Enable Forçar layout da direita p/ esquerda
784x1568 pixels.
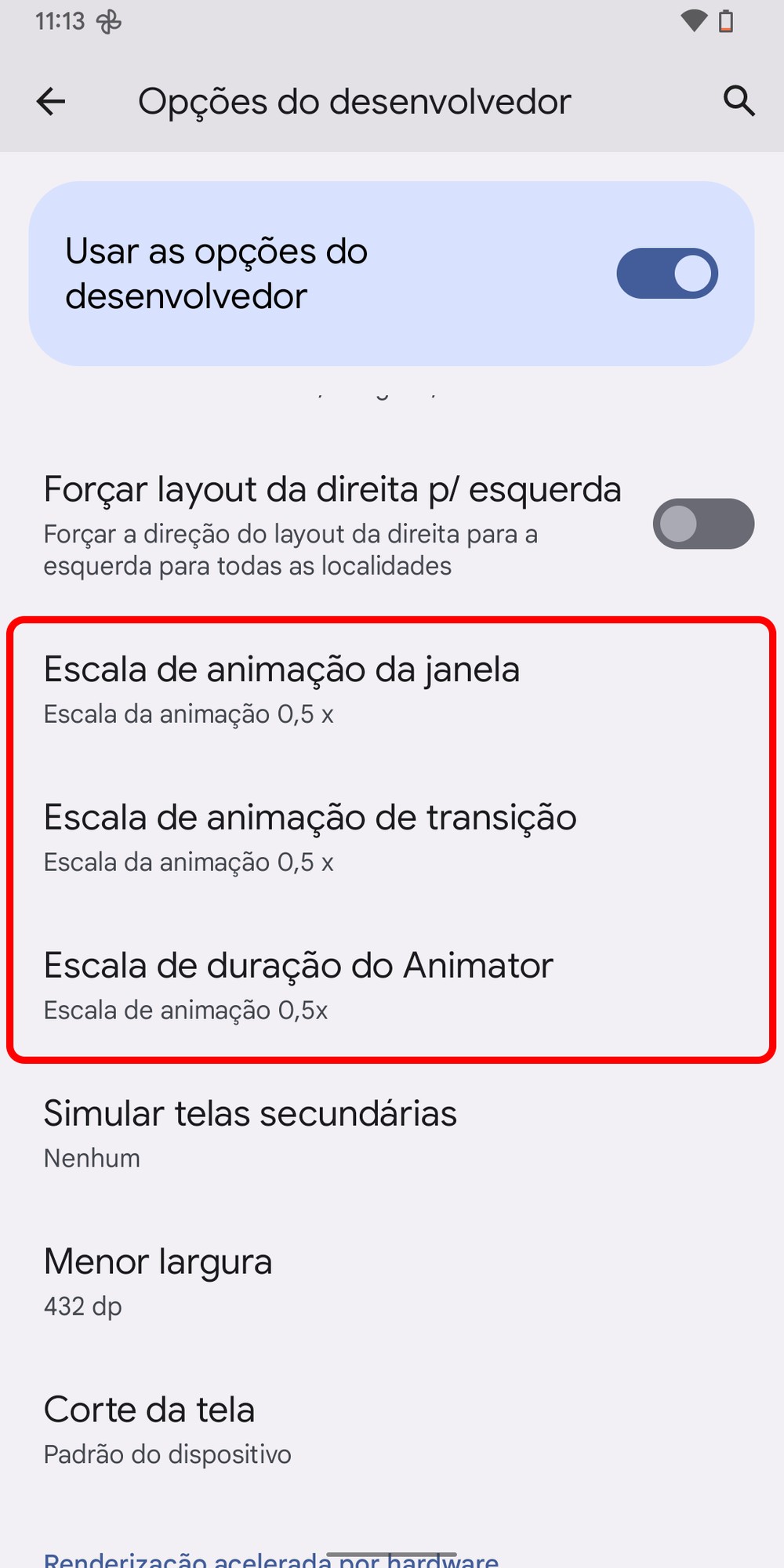coord(702,524)
